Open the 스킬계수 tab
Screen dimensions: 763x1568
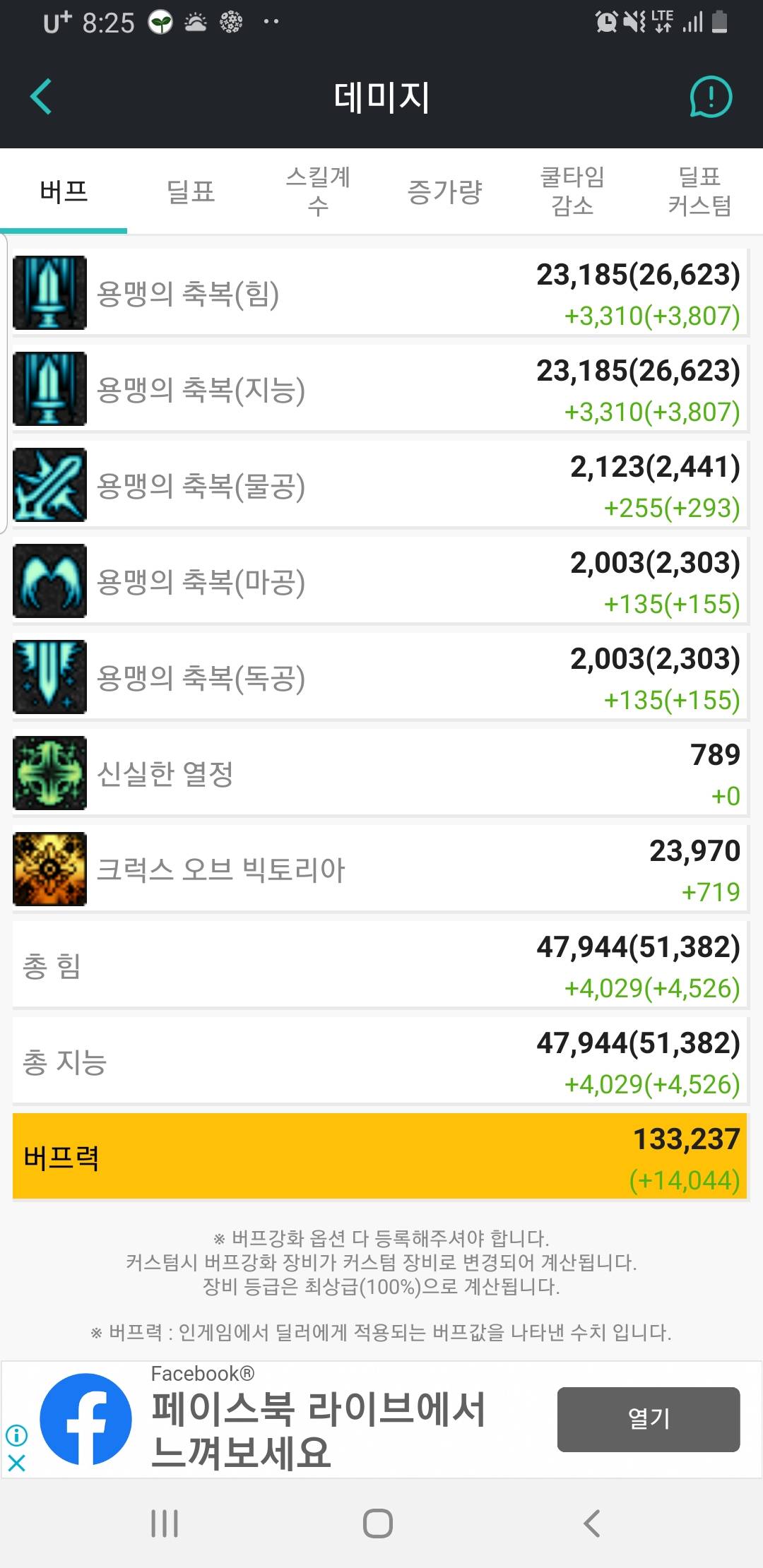click(318, 191)
